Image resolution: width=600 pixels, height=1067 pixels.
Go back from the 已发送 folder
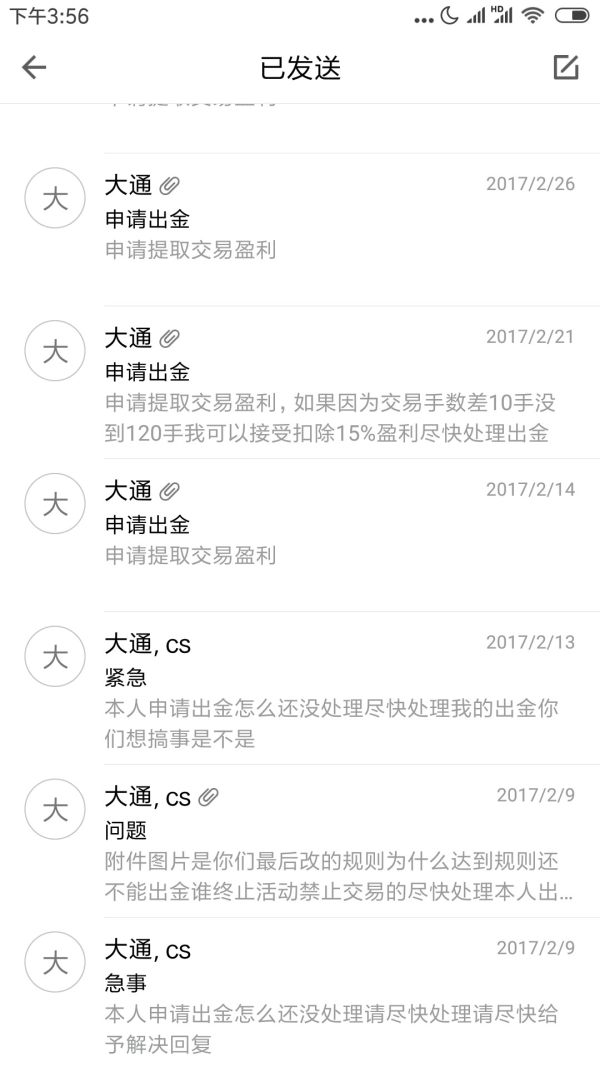pyautogui.click(x=34, y=67)
